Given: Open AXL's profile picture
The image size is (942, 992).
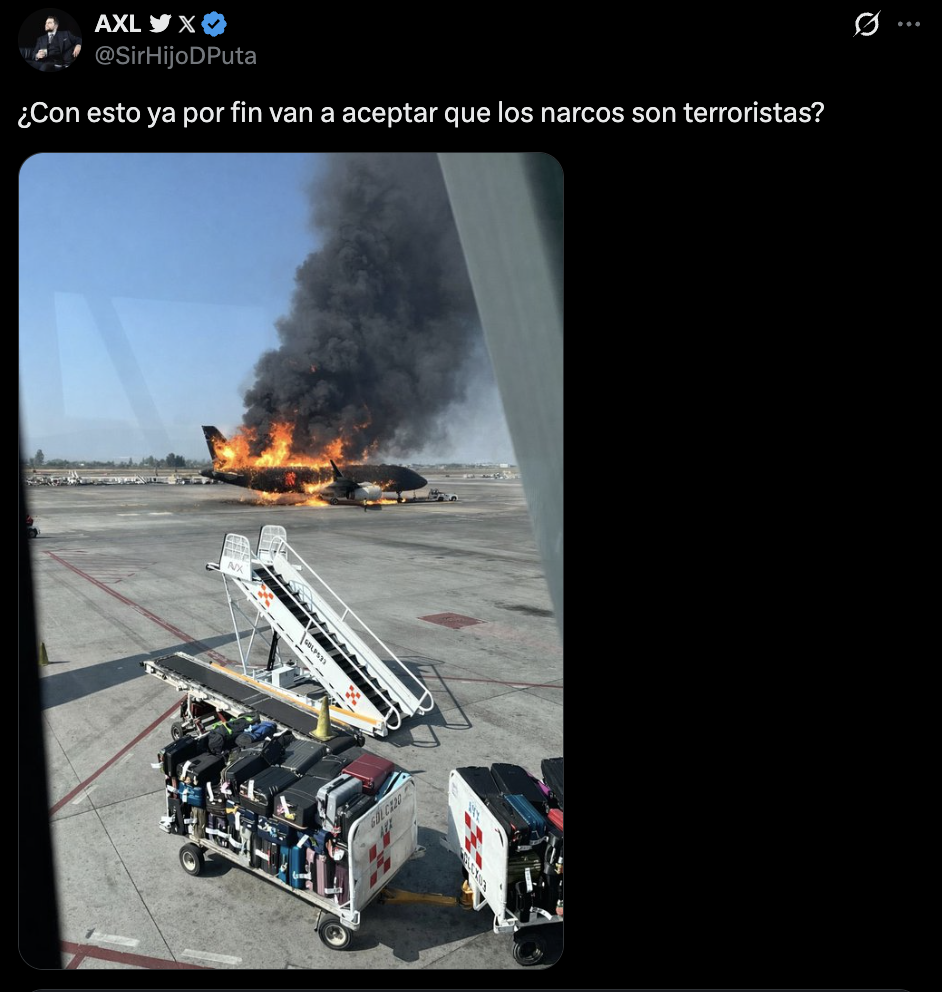Looking at the screenshot, I should [49, 39].
